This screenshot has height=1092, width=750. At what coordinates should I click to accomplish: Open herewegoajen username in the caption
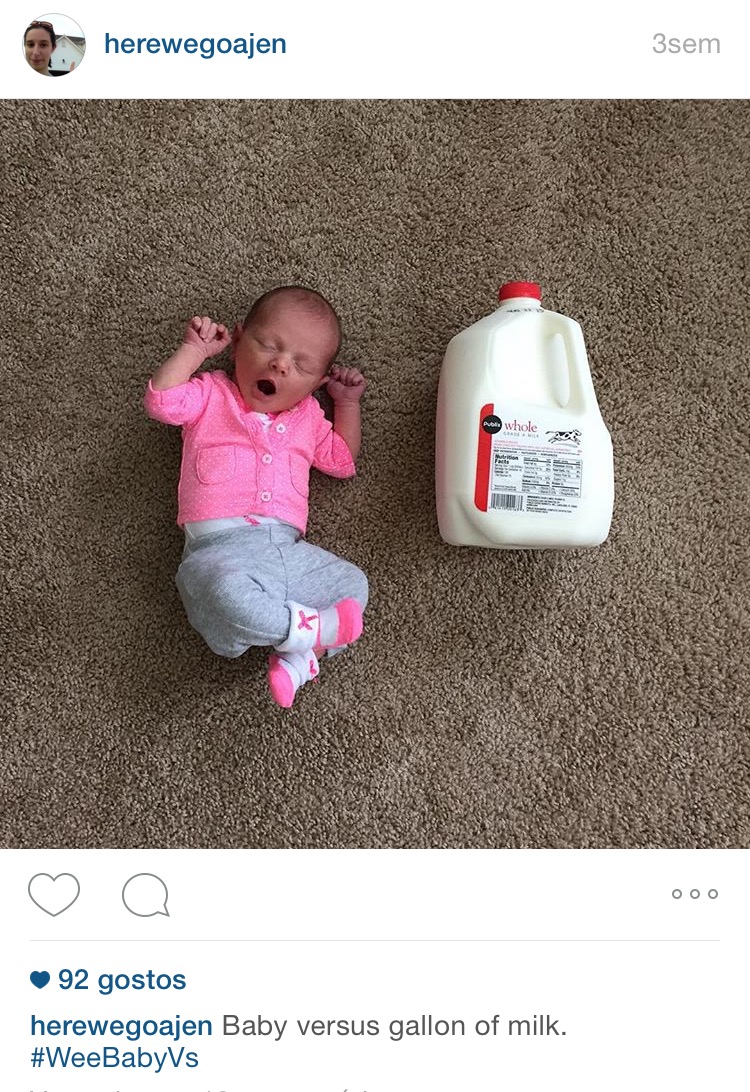(x=121, y=1026)
